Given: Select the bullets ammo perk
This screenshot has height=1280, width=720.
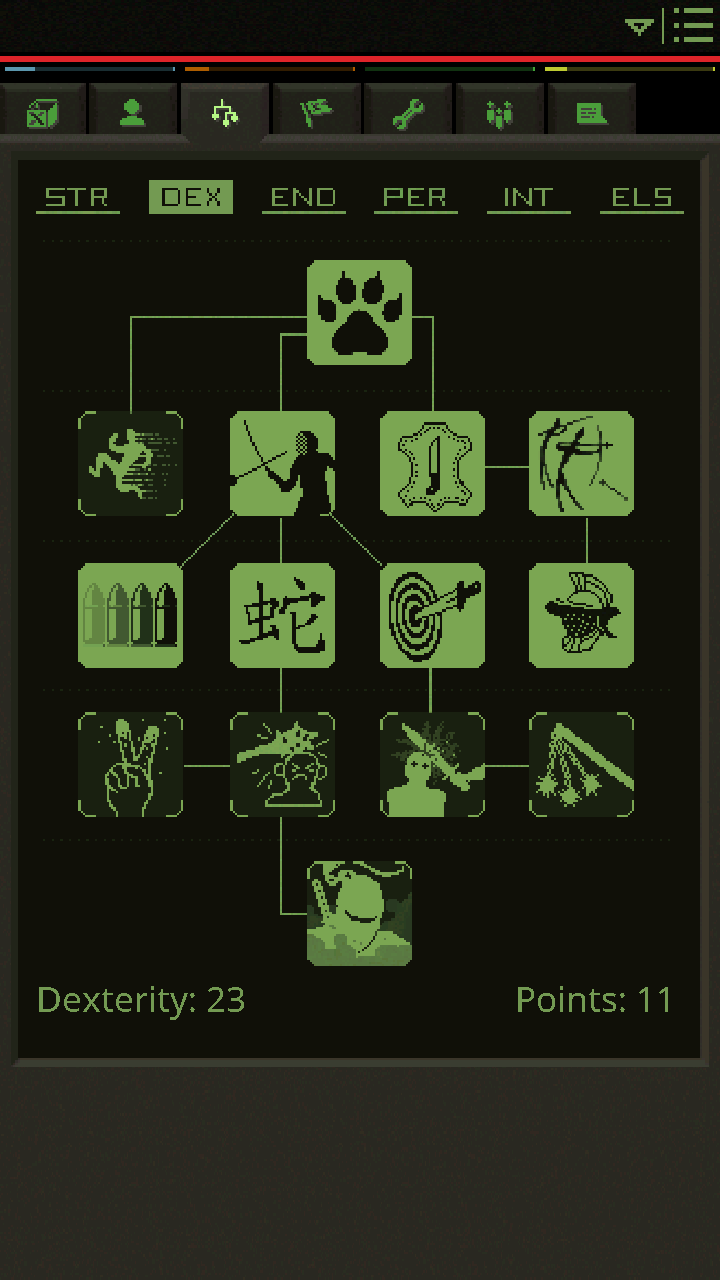Looking at the screenshot, I should (131, 615).
